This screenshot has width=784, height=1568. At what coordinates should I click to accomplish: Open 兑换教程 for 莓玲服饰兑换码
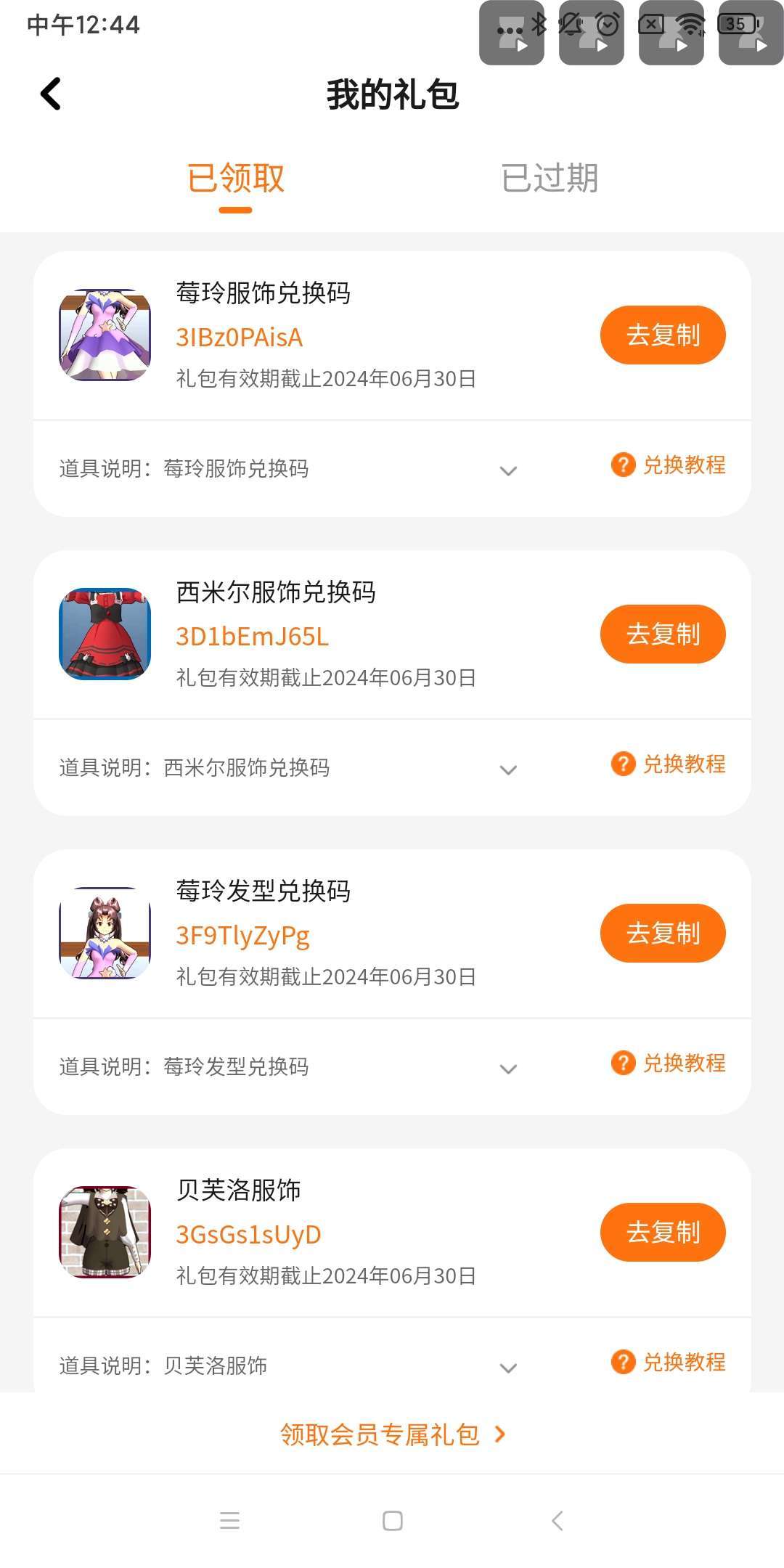(669, 465)
